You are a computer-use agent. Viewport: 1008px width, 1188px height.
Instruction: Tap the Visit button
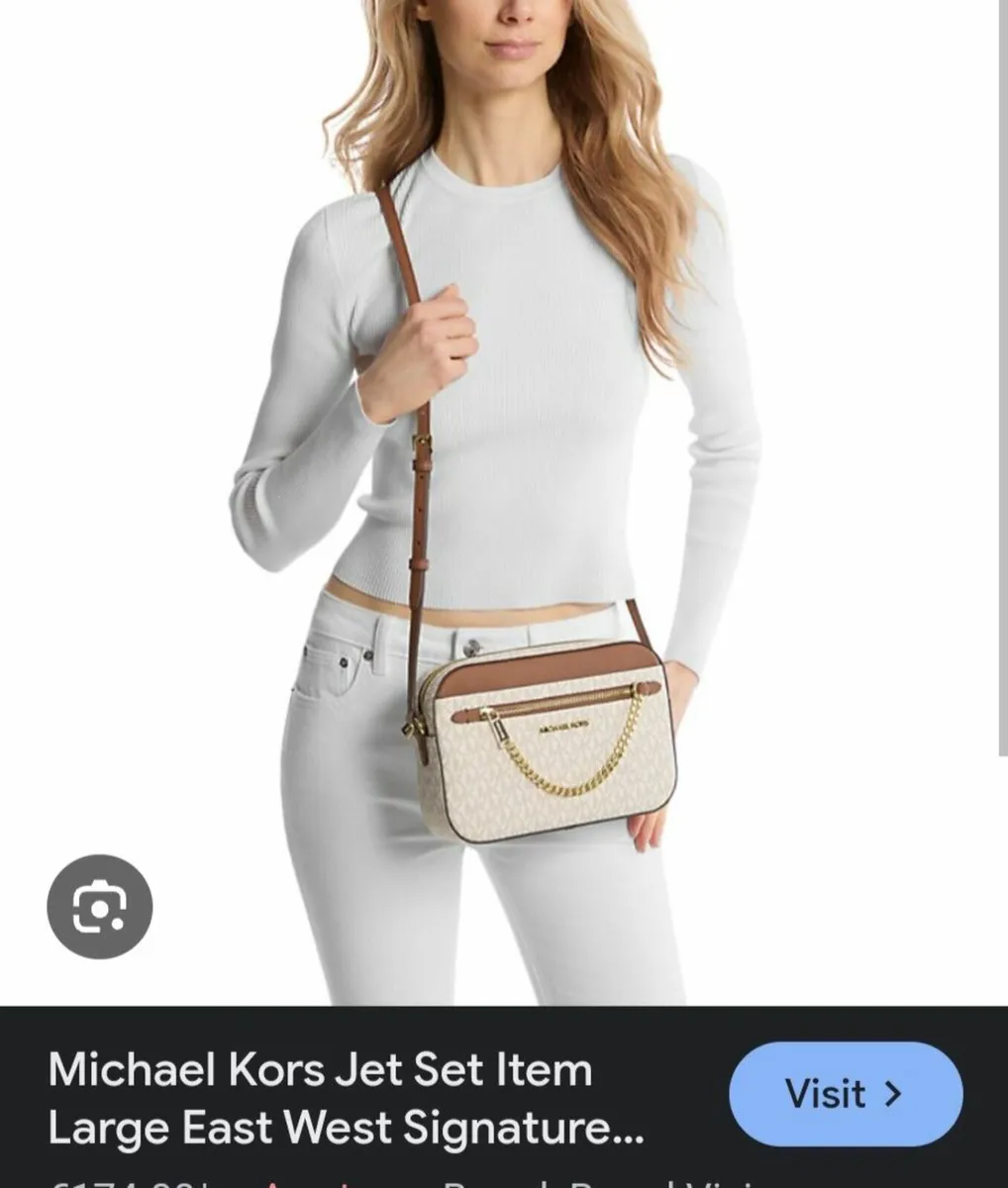(845, 1094)
